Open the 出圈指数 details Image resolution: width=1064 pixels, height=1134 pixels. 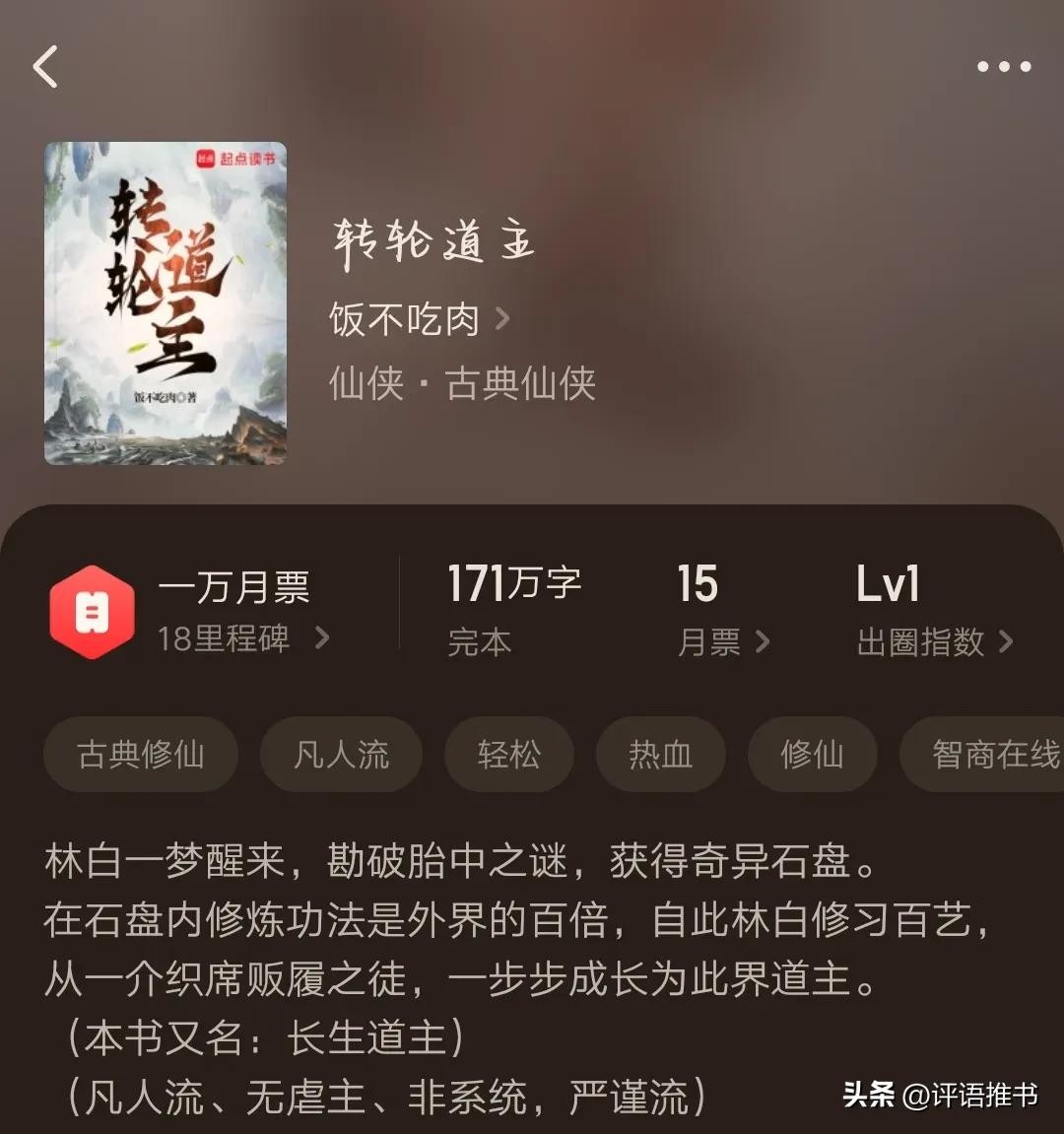933,642
